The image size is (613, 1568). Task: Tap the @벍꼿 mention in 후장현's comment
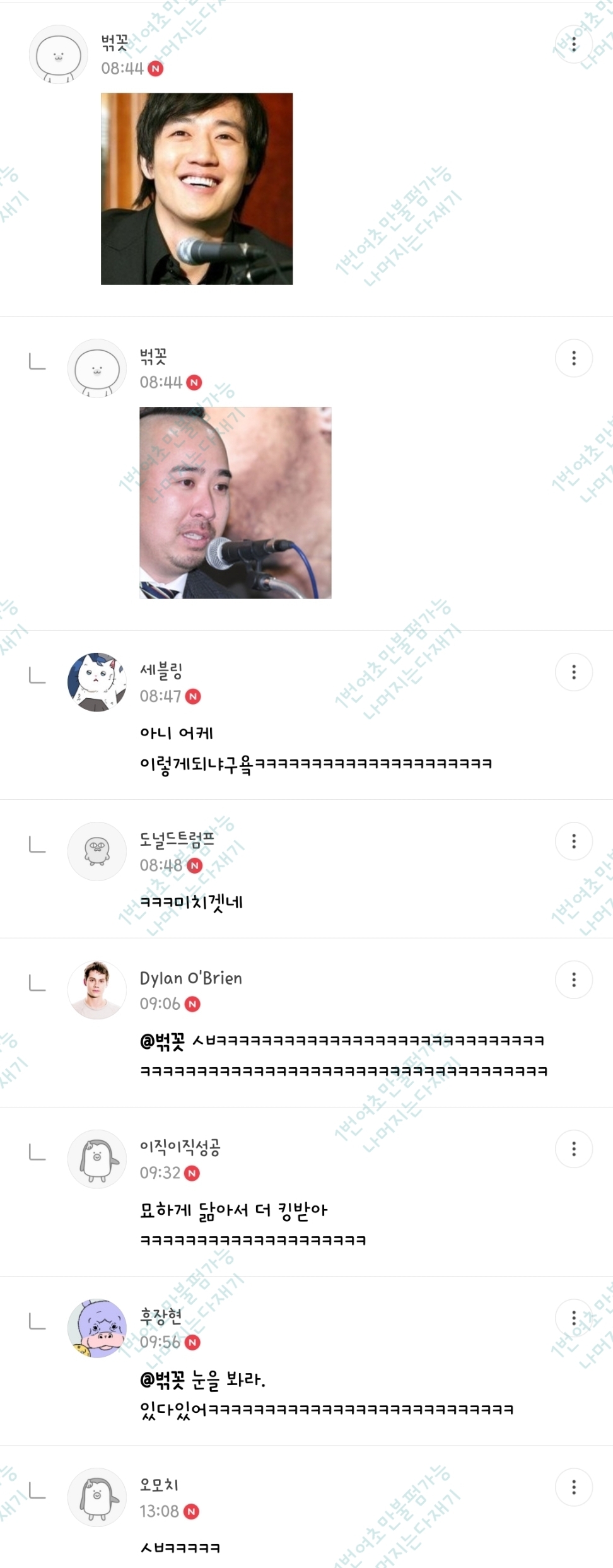pyautogui.click(x=162, y=1380)
